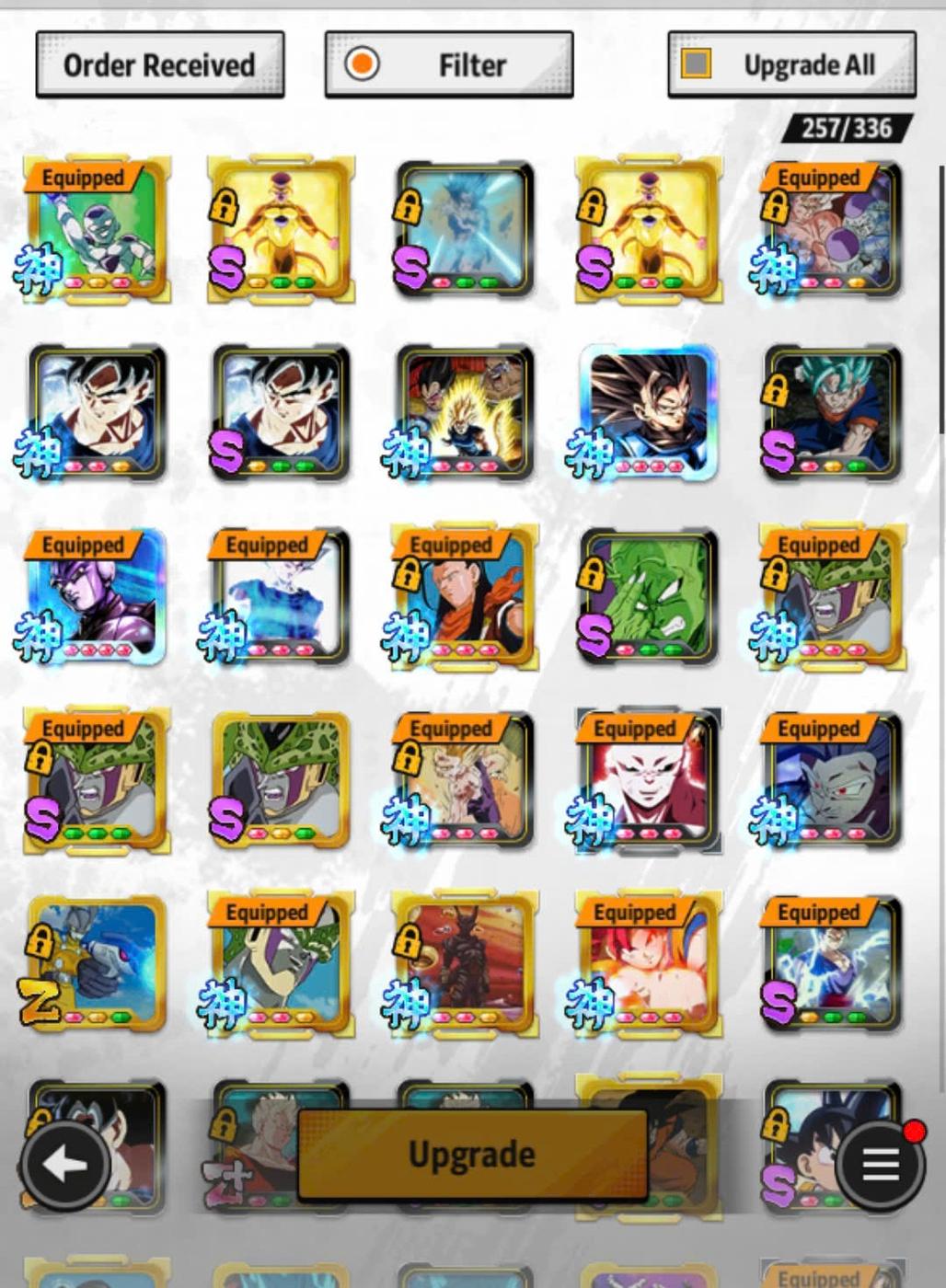Select the blue Goku S-rank locked tile
Screen dimensions: 946x1288
465,230
